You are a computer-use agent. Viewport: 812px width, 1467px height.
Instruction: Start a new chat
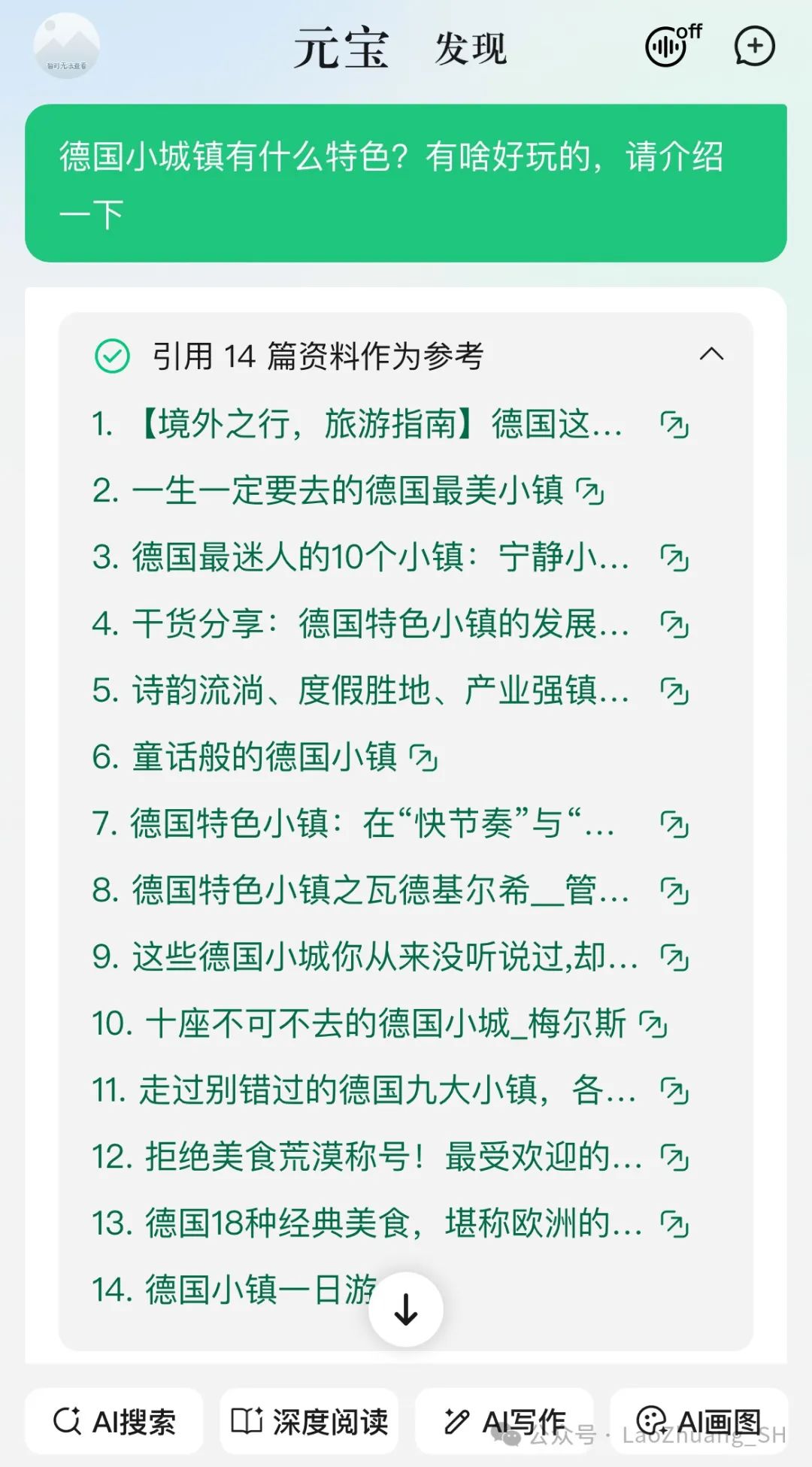(x=754, y=46)
